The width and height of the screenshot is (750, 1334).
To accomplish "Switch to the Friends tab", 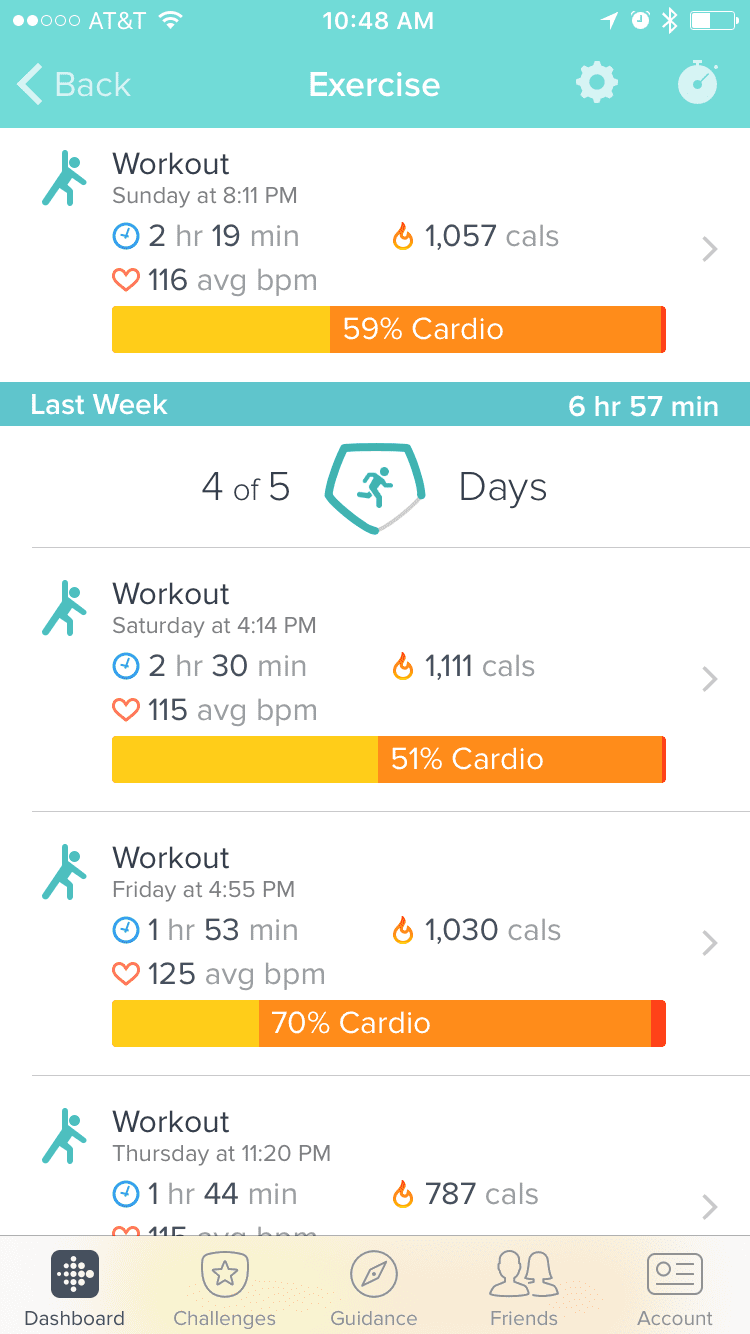I will (x=524, y=1288).
